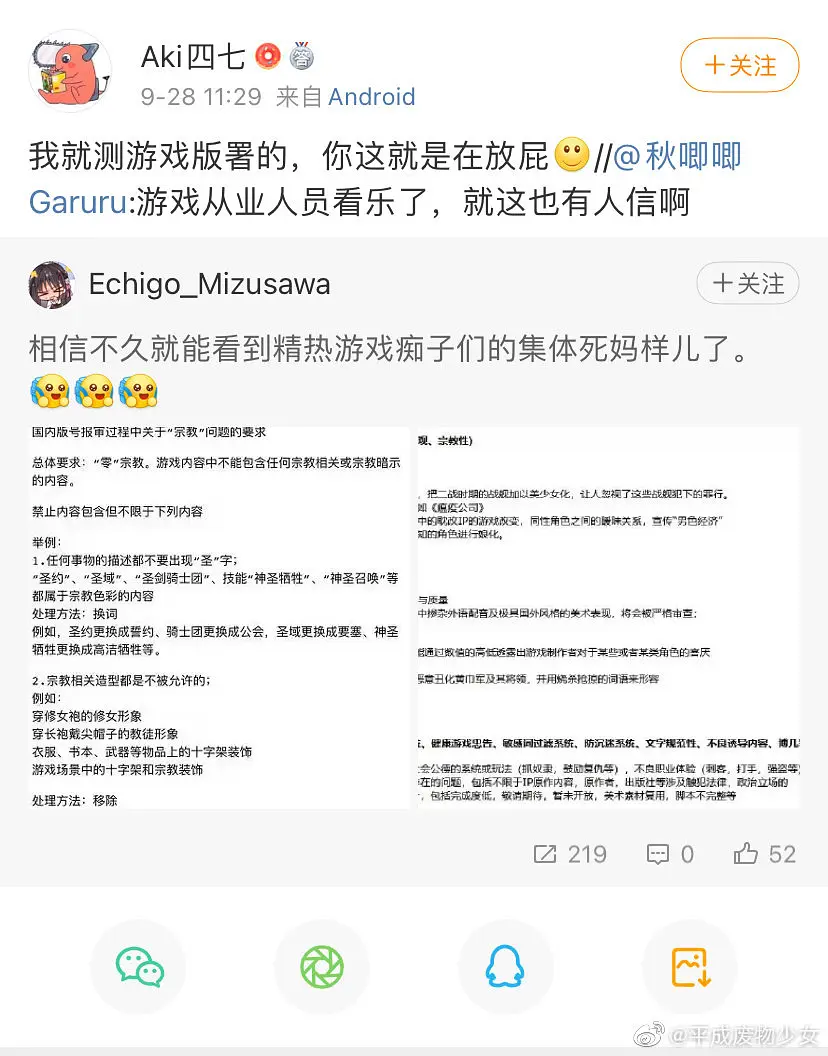
Task: Open the comments on the quoted post
Action: tap(670, 853)
